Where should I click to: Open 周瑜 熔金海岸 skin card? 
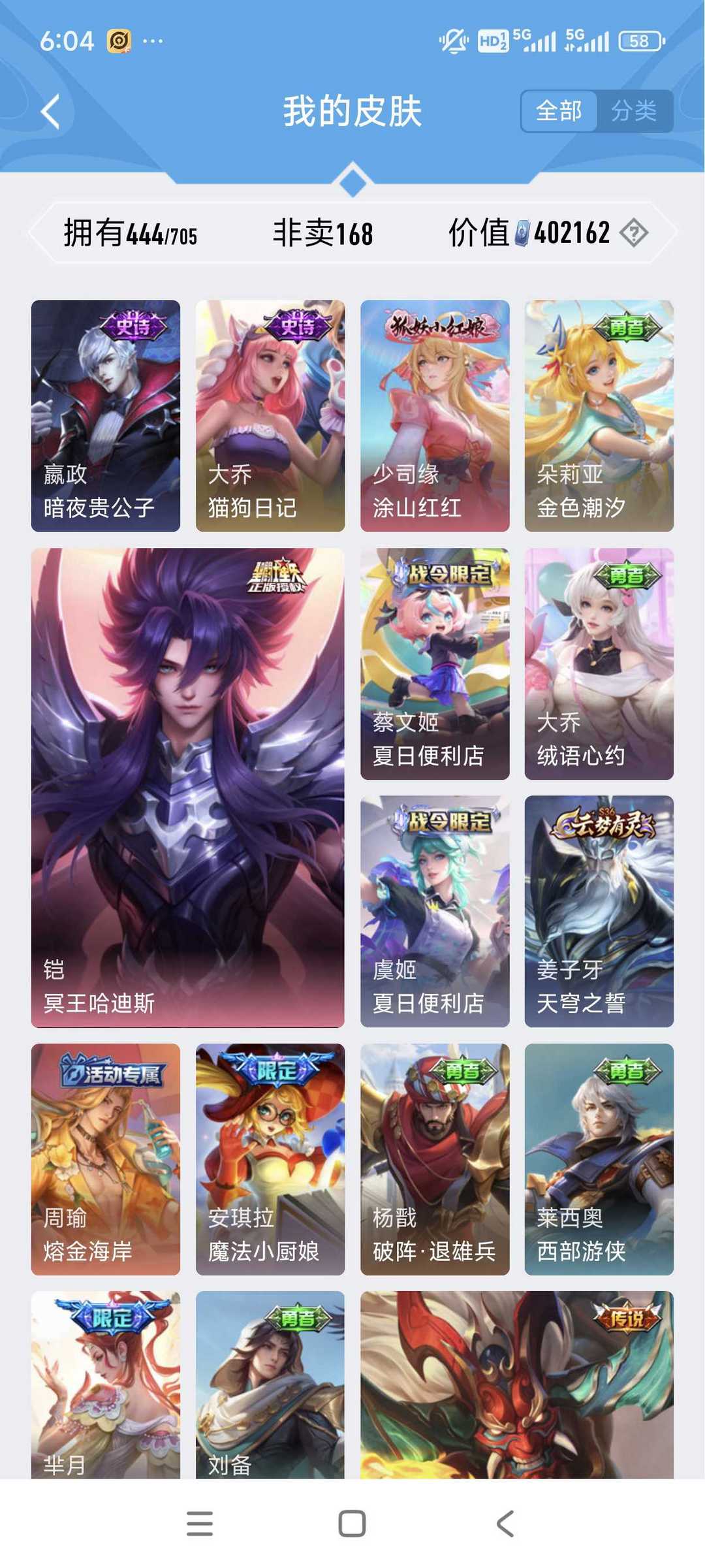106,1159
